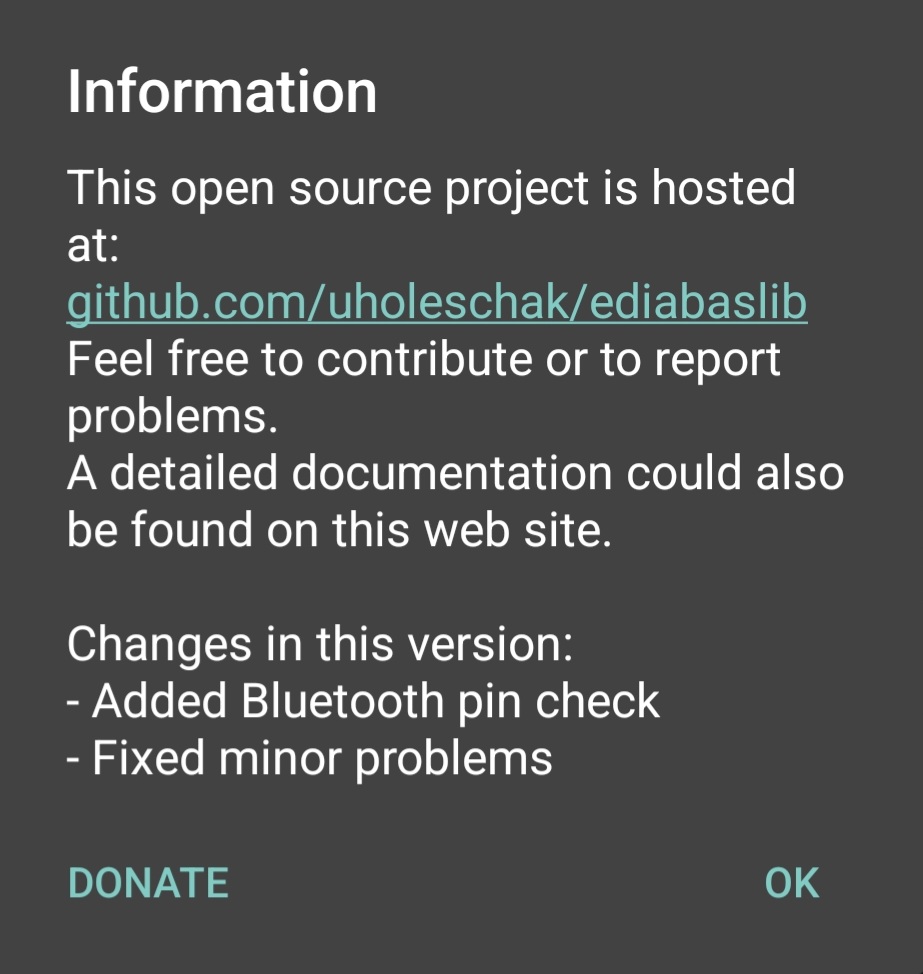Viewport: 923px width, 974px height.
Task: Click the Information dialog title
Action: click(x=222, y=90)
